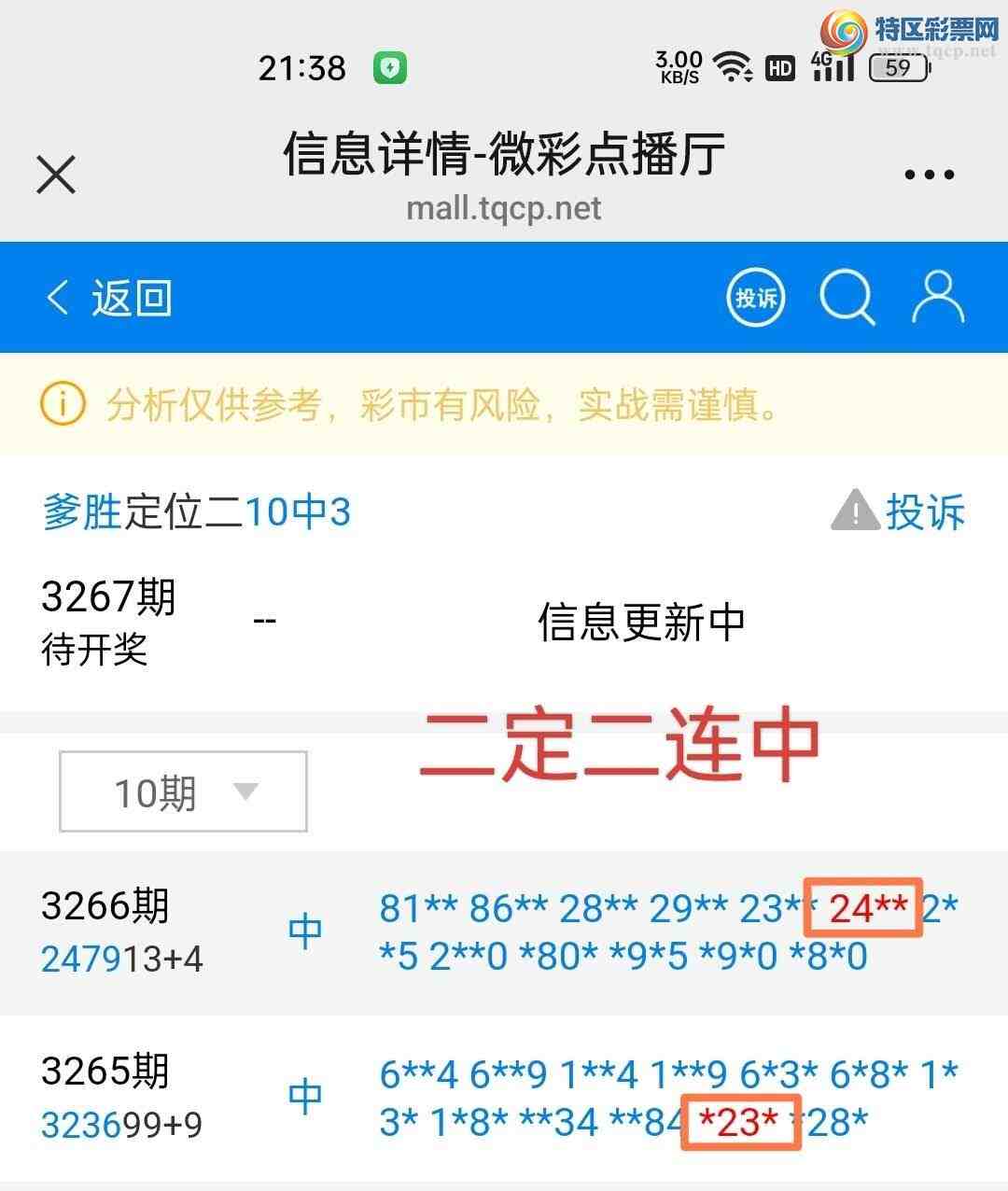Go back using 返回
Image resolution: width=1008 pixels, height=1191 pixels.
click(109, 299)
